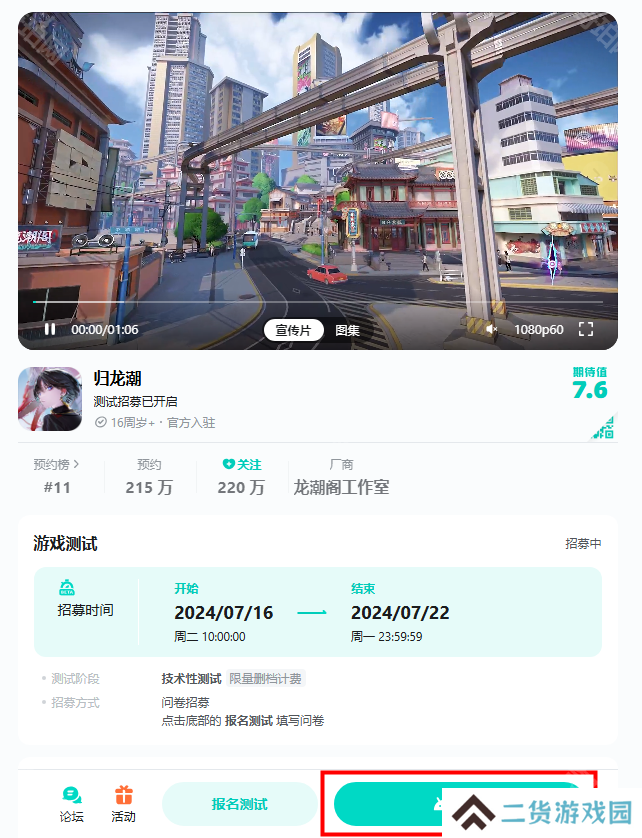
Task: Unmute the video sound
Action: [492, 329]
